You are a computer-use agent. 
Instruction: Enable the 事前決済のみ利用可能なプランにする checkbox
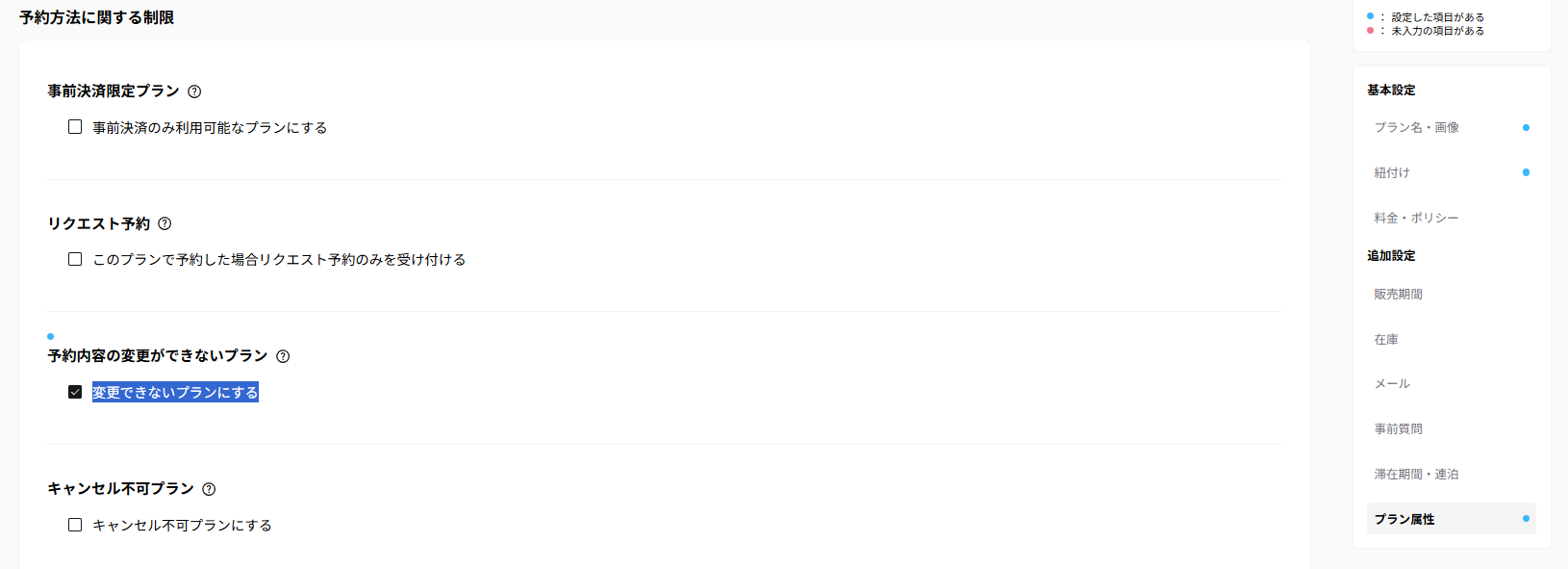(x=75, y=127)
